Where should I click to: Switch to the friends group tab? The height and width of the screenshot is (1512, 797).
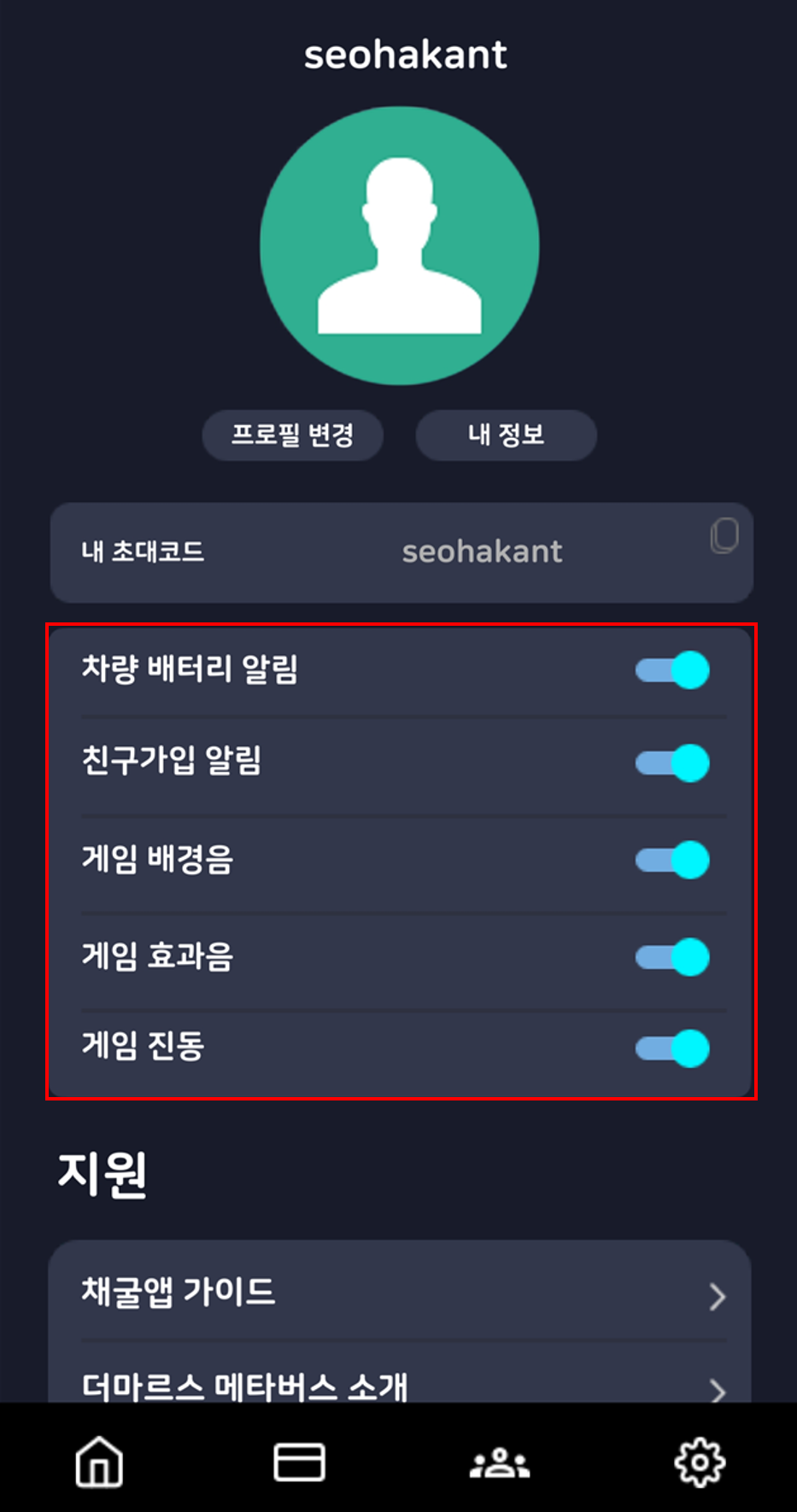point(500,1462)
